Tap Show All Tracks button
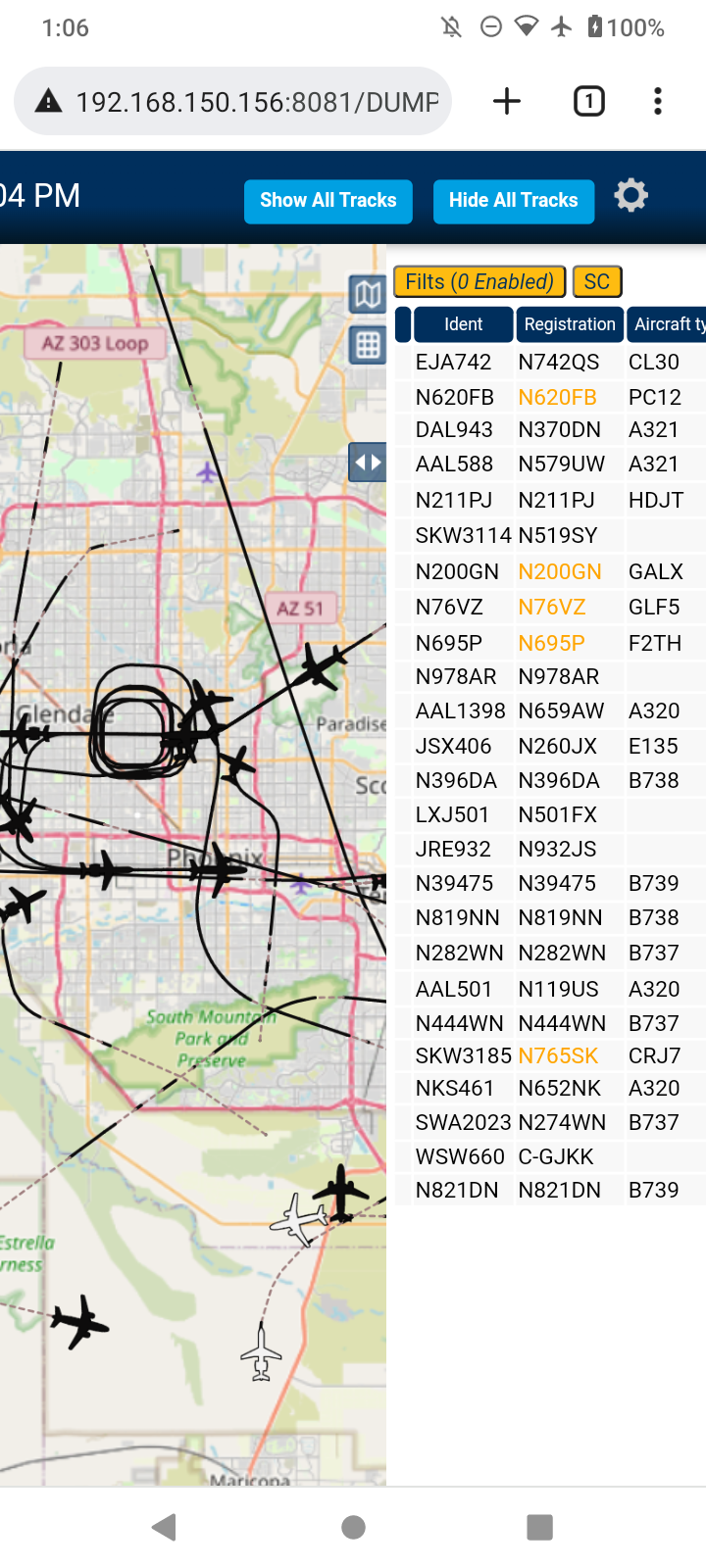Screen dimensions: 706x1568 (328, 201)
